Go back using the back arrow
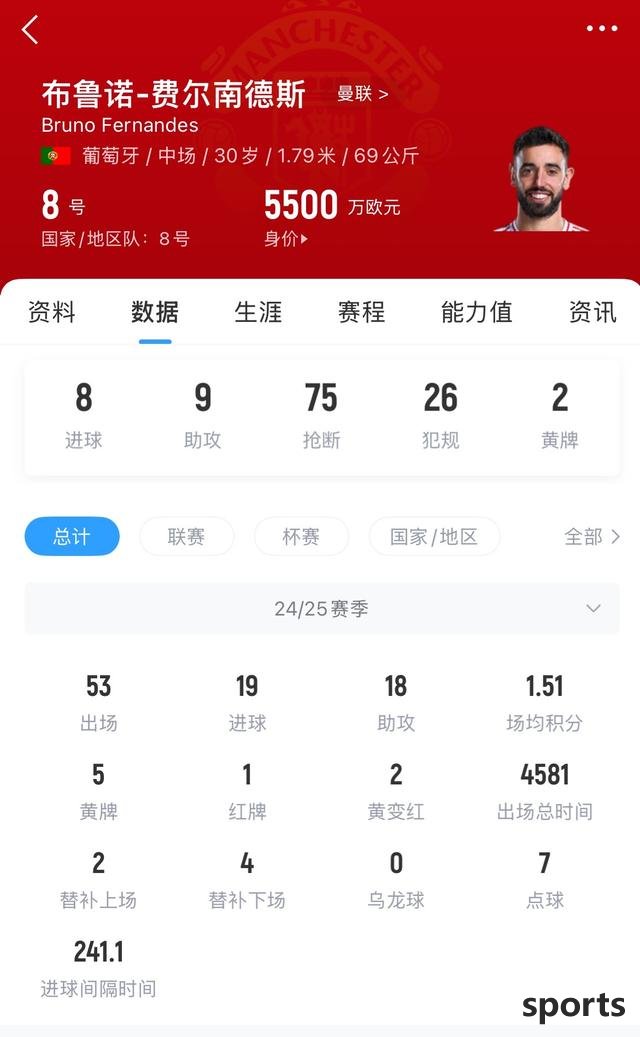 point(30,30)
